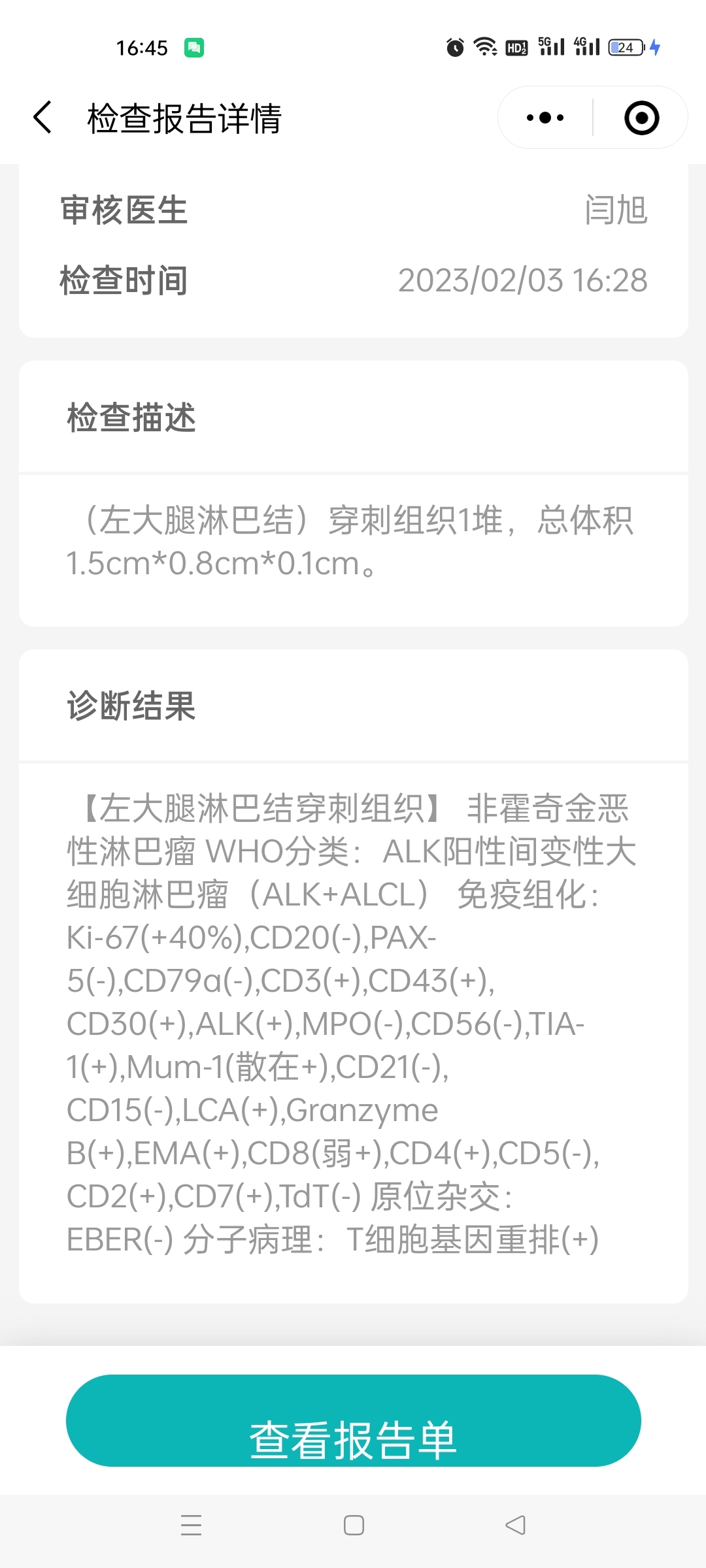
Task: Open the mini program three-dot menu
Action: click(x=545, y=118)
